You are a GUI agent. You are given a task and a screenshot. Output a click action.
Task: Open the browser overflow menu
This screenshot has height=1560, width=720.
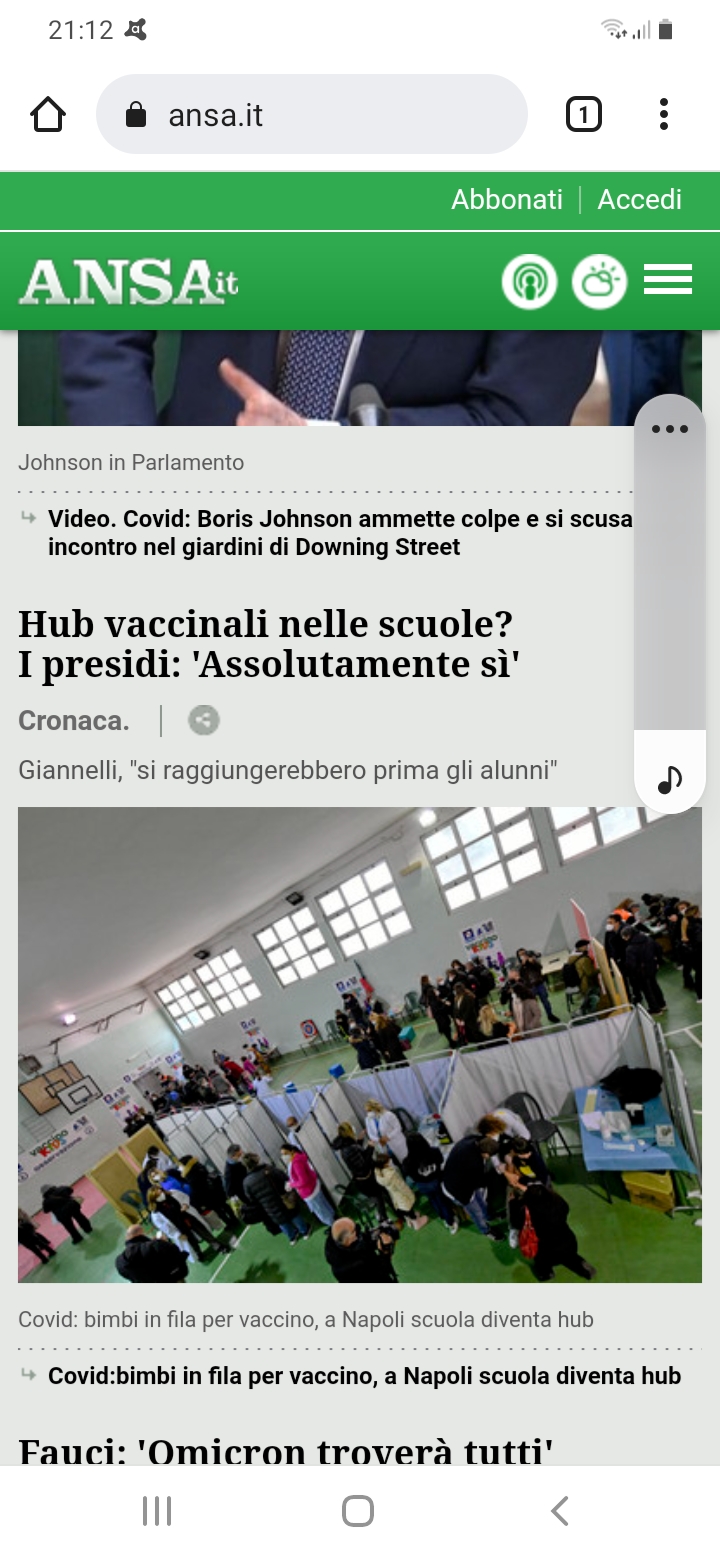point(663,115)
